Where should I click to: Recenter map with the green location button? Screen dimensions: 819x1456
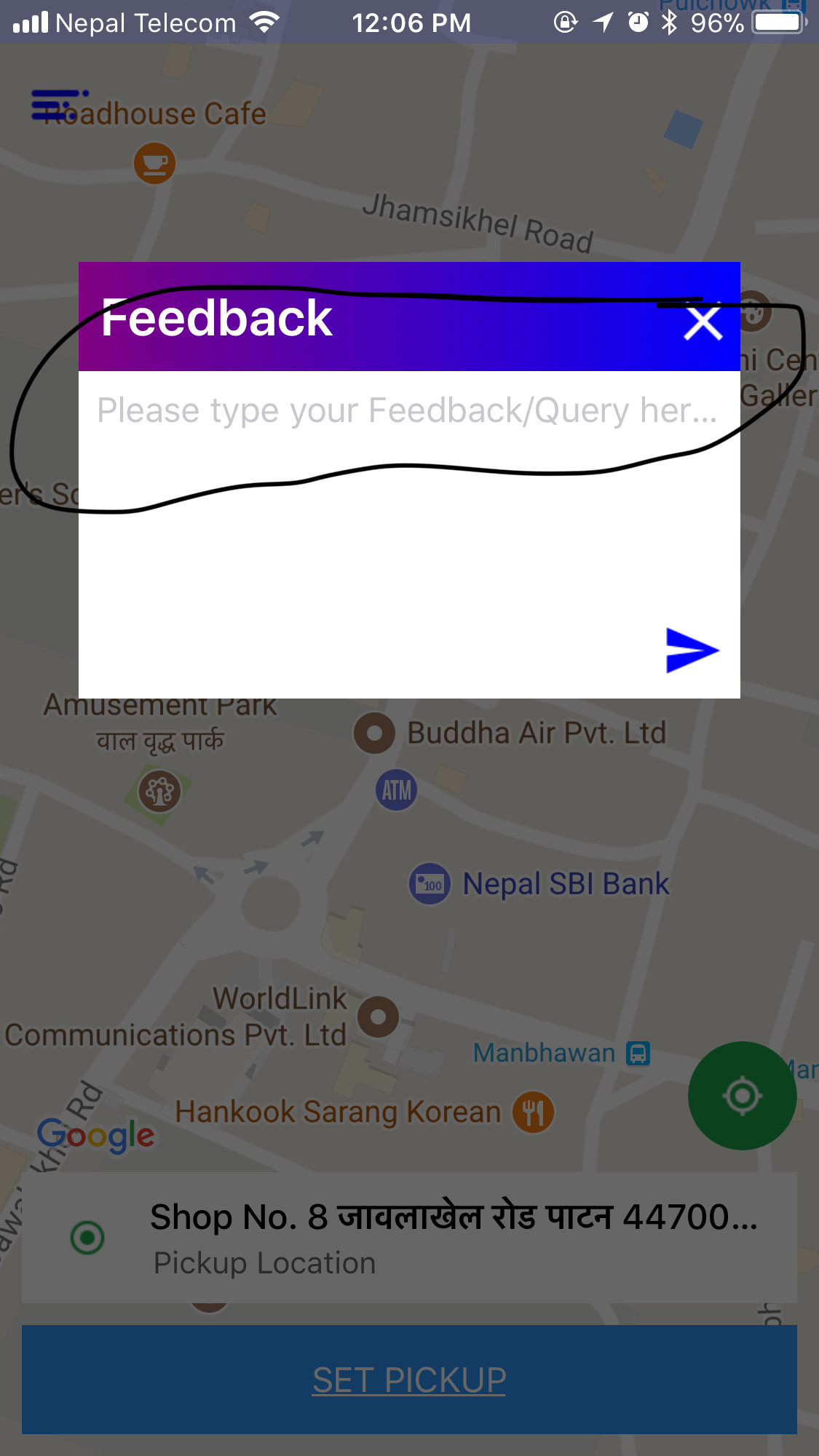pos(742,1095)
